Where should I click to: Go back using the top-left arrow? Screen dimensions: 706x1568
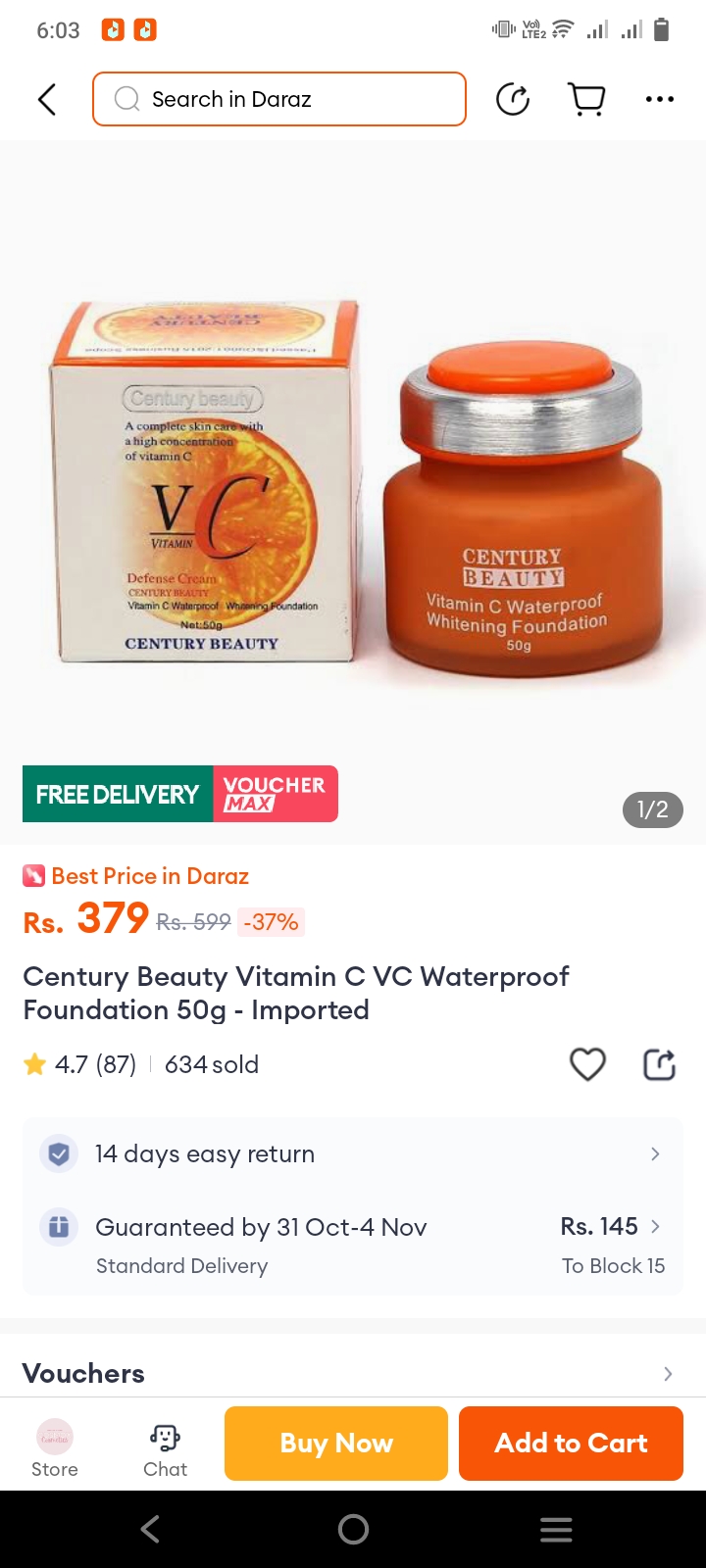coord(46,99)
